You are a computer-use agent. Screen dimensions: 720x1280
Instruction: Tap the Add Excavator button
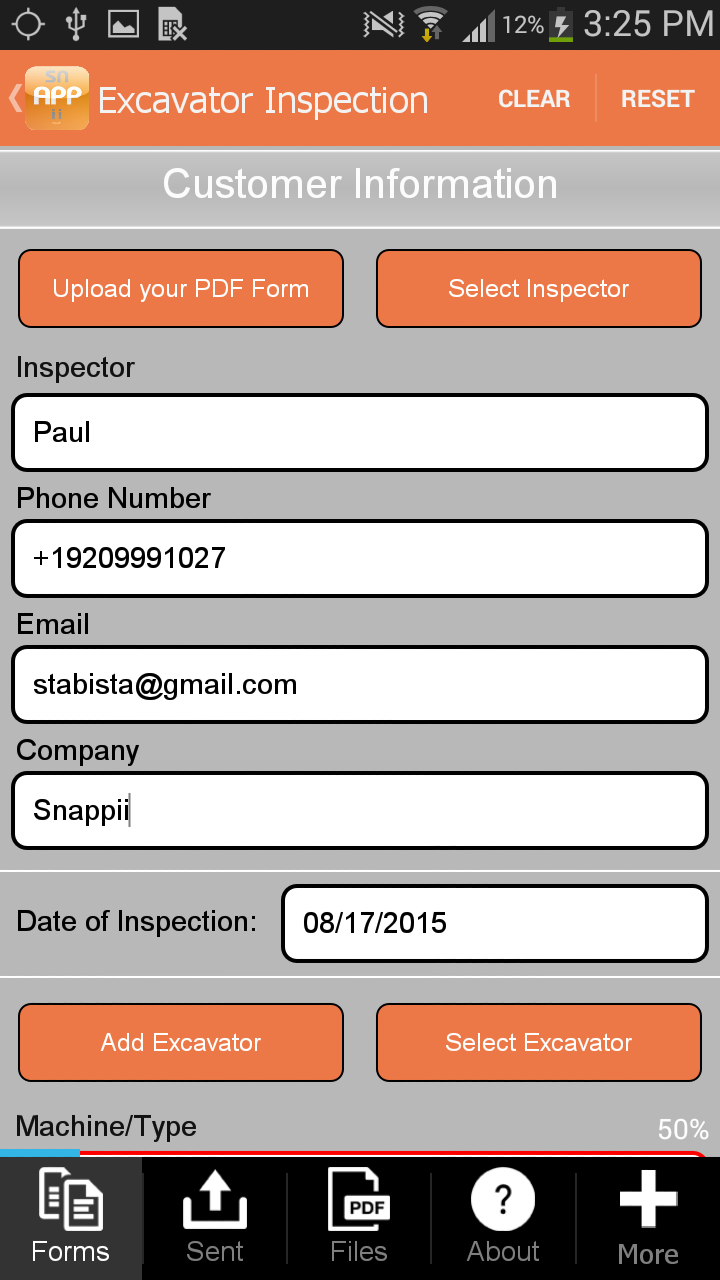(x=180, y=1042)
